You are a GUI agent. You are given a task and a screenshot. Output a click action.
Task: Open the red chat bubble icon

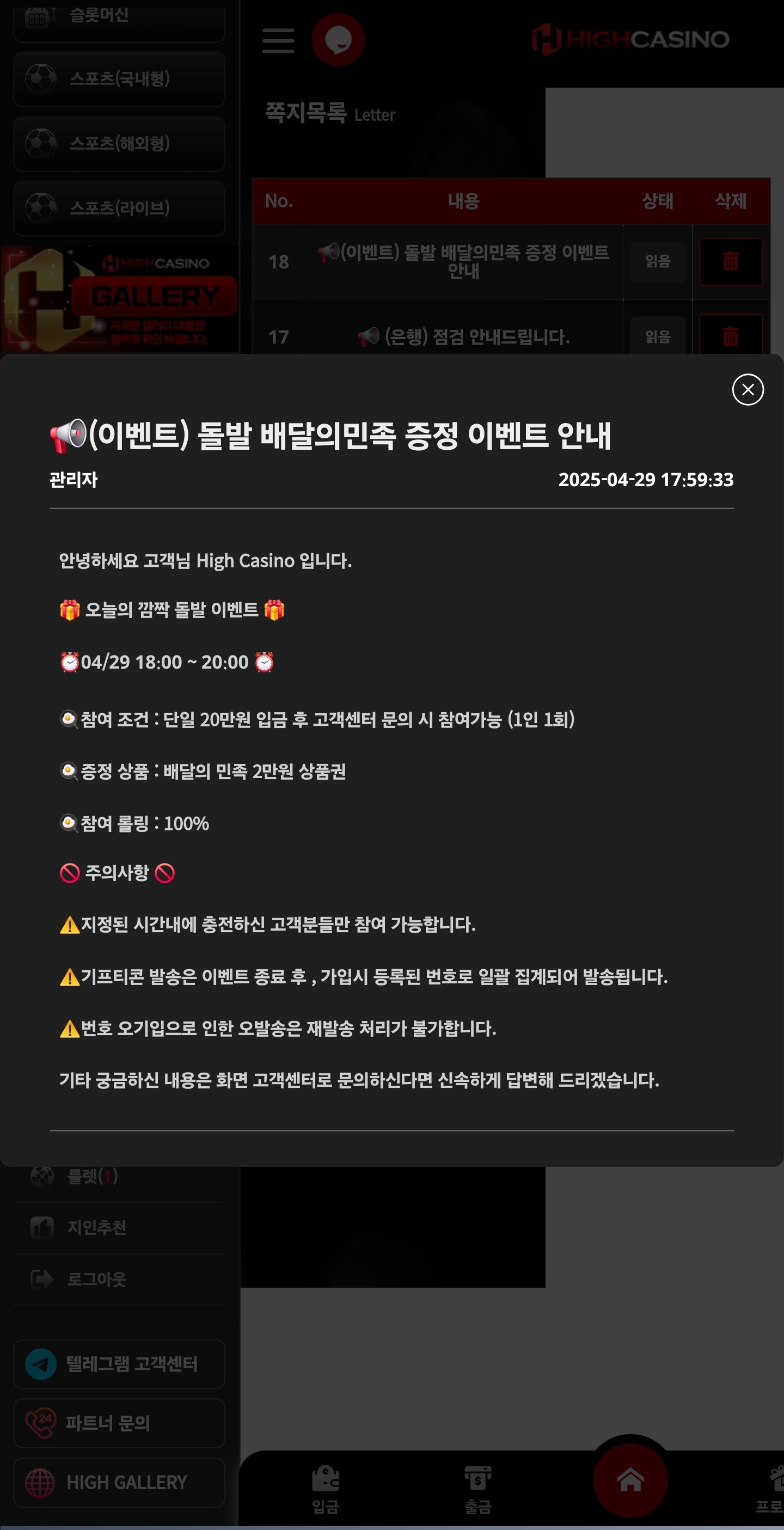tap(338, 40)
